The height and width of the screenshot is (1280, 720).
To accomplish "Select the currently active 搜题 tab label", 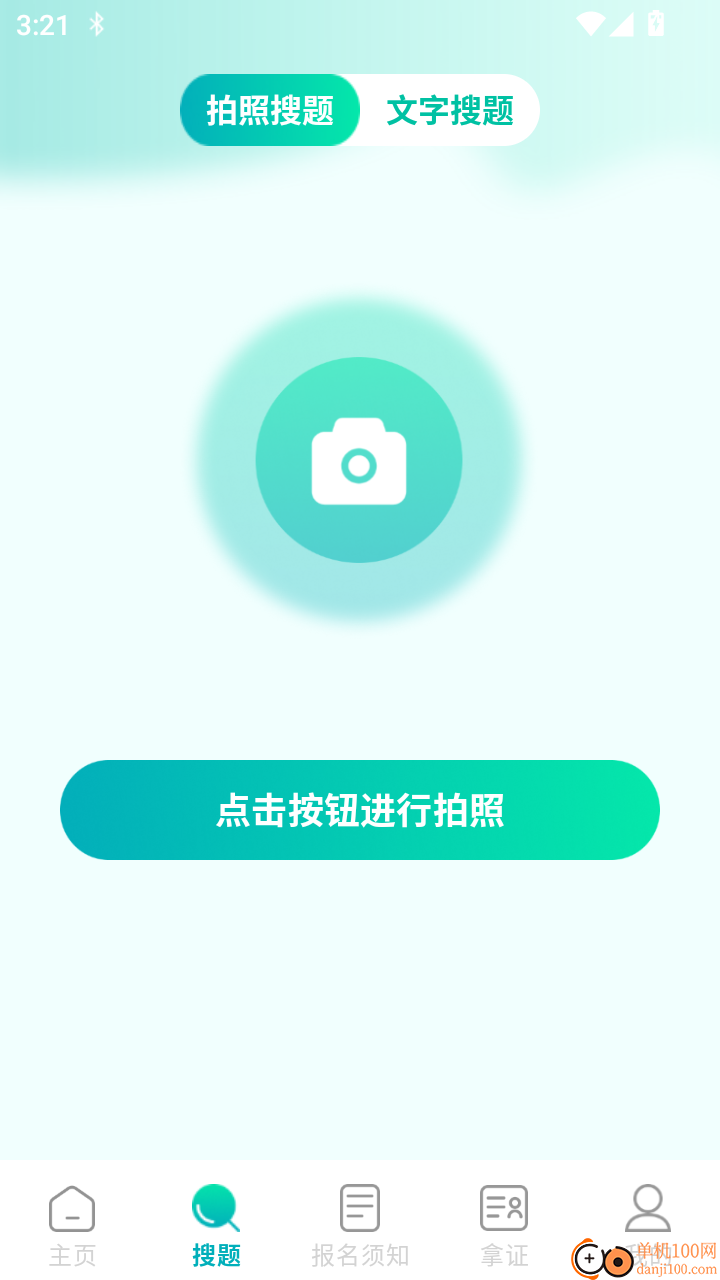I will tap(215, 1254).
